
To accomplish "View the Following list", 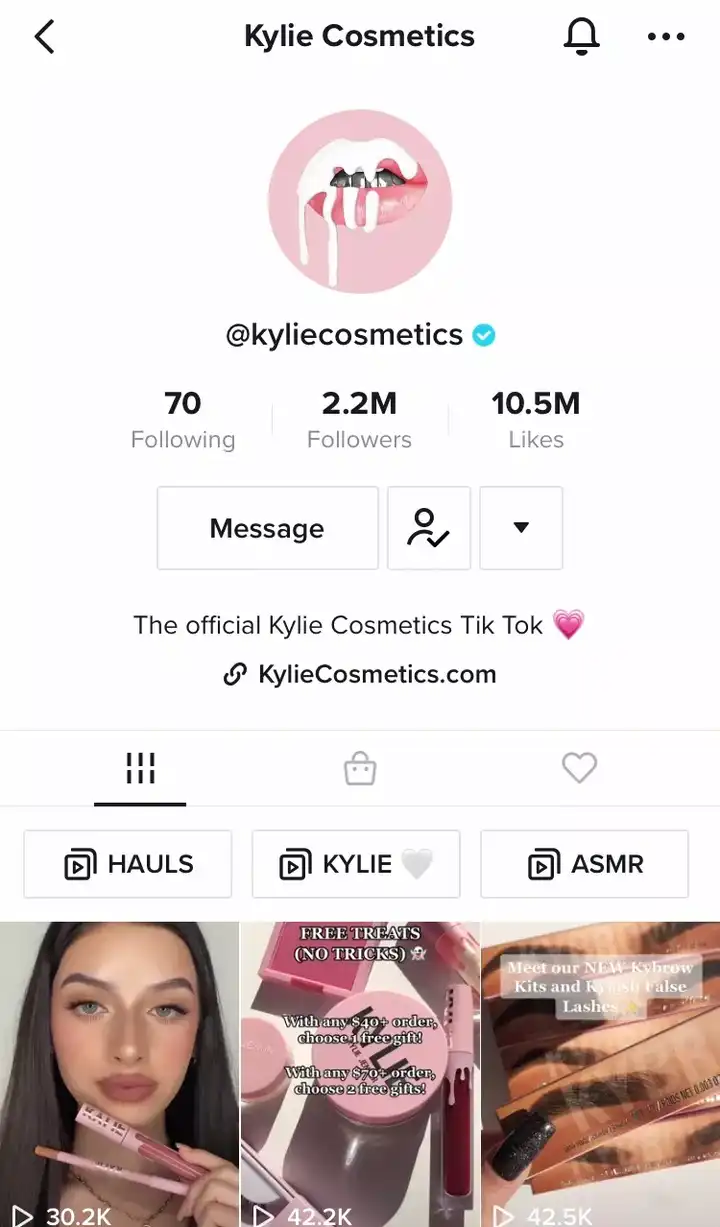I will click(183, 420).
